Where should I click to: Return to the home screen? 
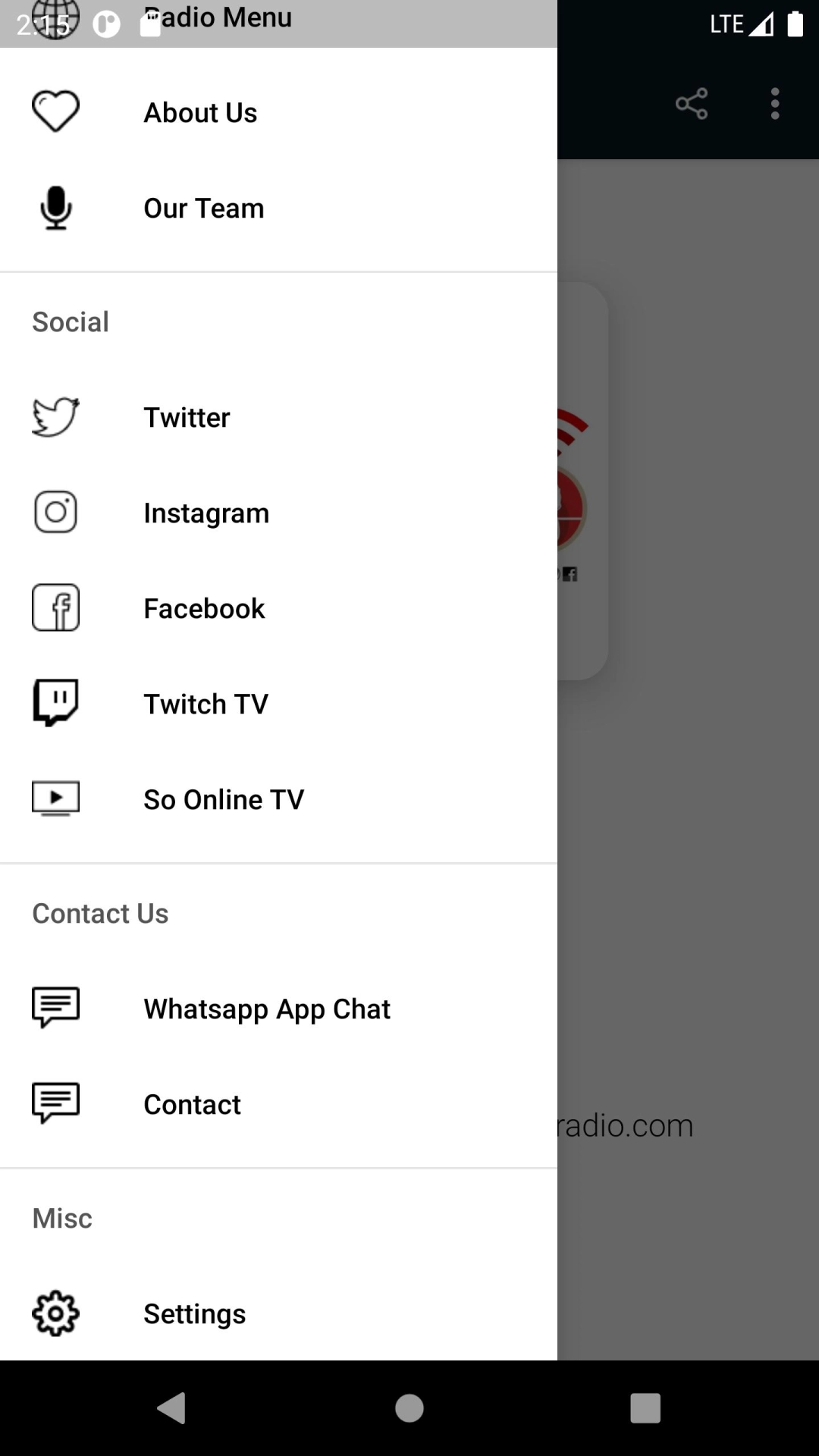[x=409, y=1408]
